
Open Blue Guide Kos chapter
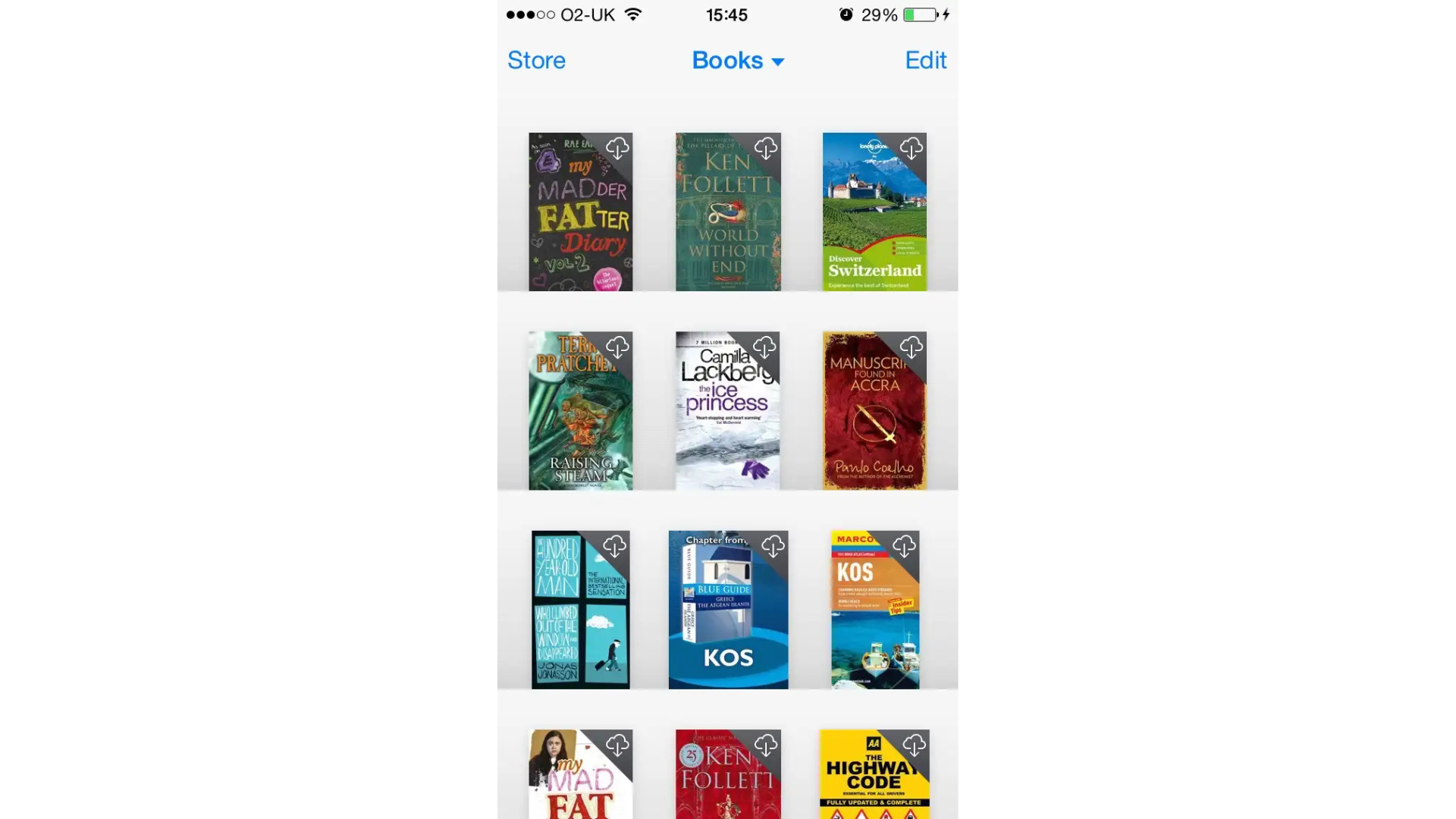pyautogui.click(x=728, y=616)
